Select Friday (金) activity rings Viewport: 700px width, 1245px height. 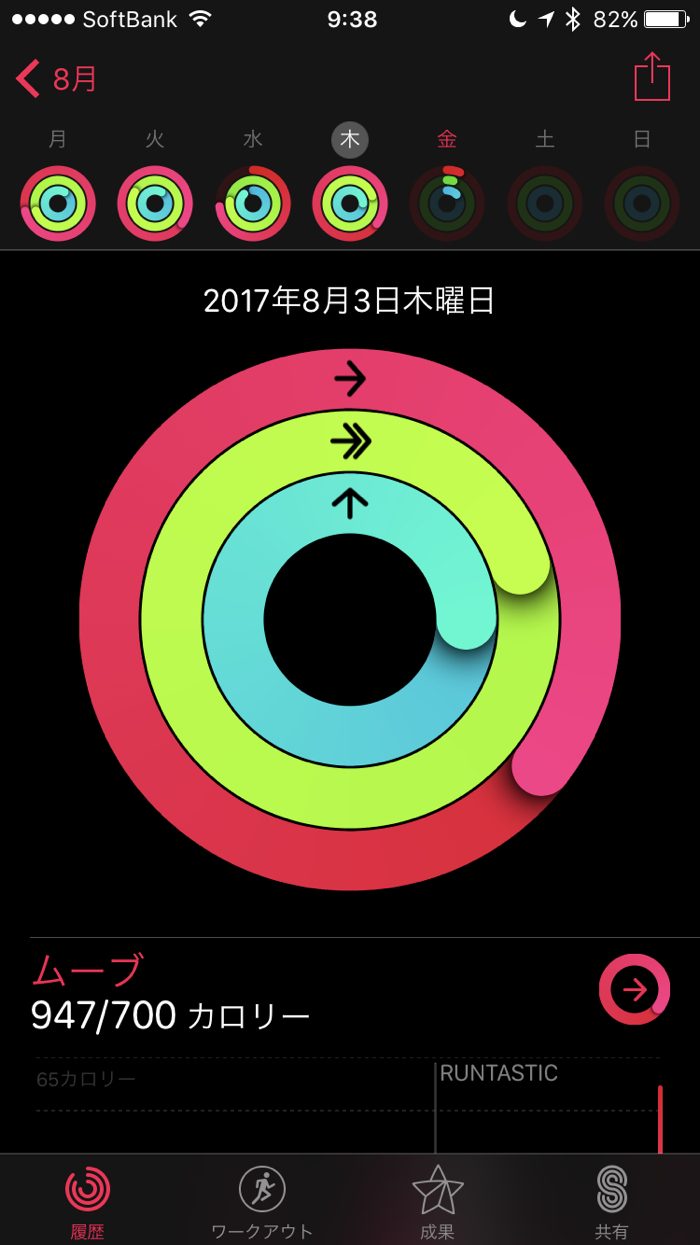(x=447, y=203)
